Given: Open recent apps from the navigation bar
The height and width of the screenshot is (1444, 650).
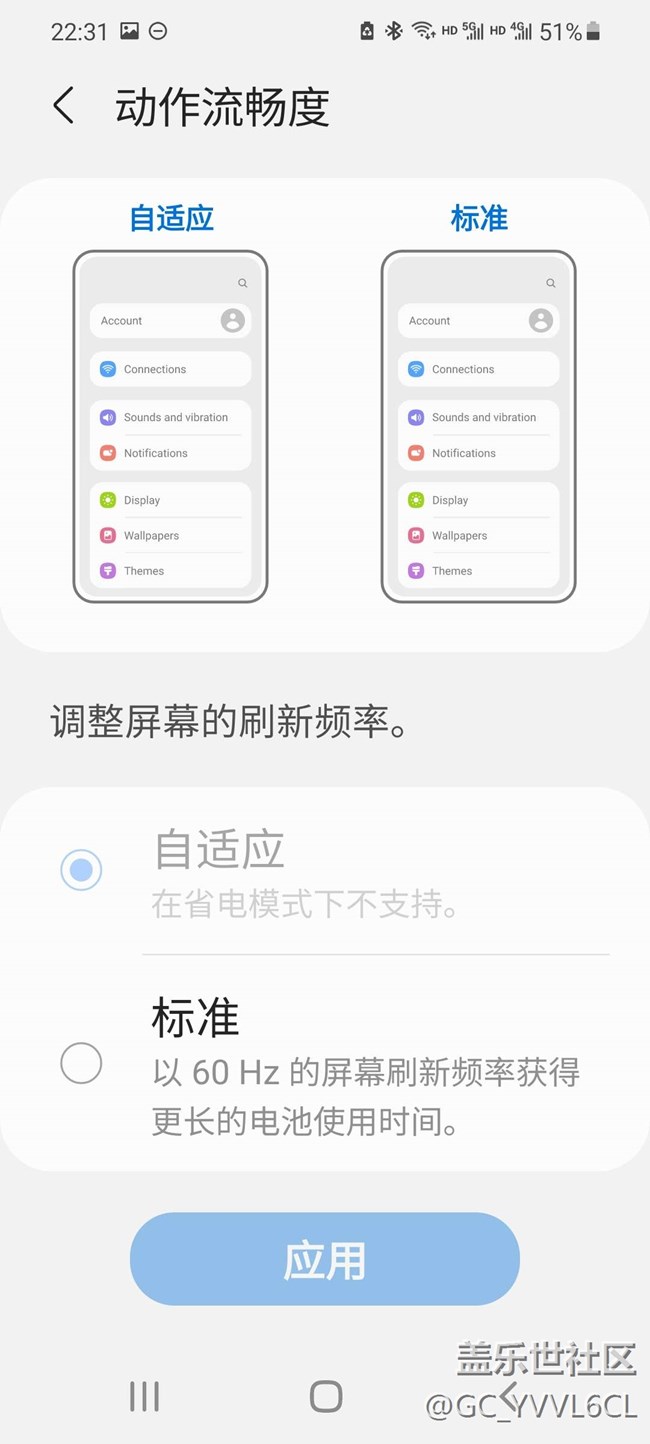Looking at the screenshot, I should click(x=145, y=1396).
